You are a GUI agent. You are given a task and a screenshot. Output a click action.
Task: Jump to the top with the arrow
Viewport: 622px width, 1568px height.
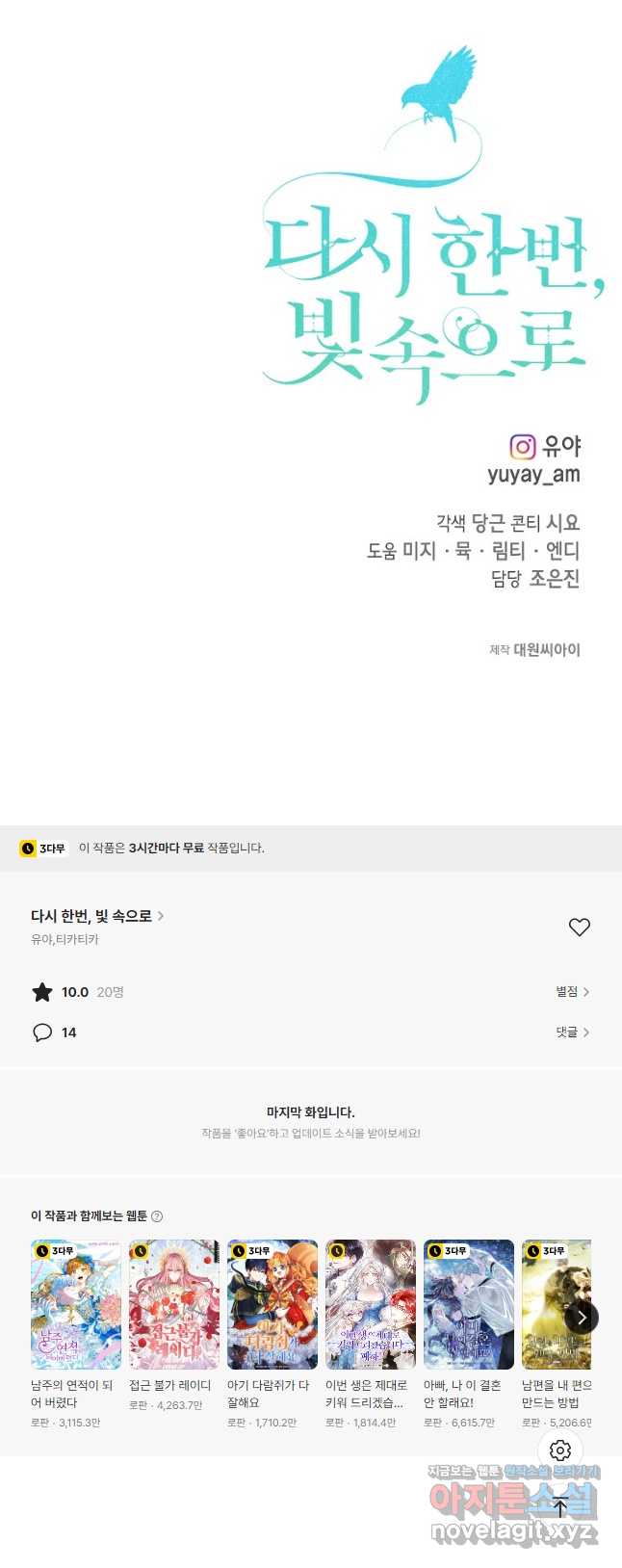[x=560, y=1507]
